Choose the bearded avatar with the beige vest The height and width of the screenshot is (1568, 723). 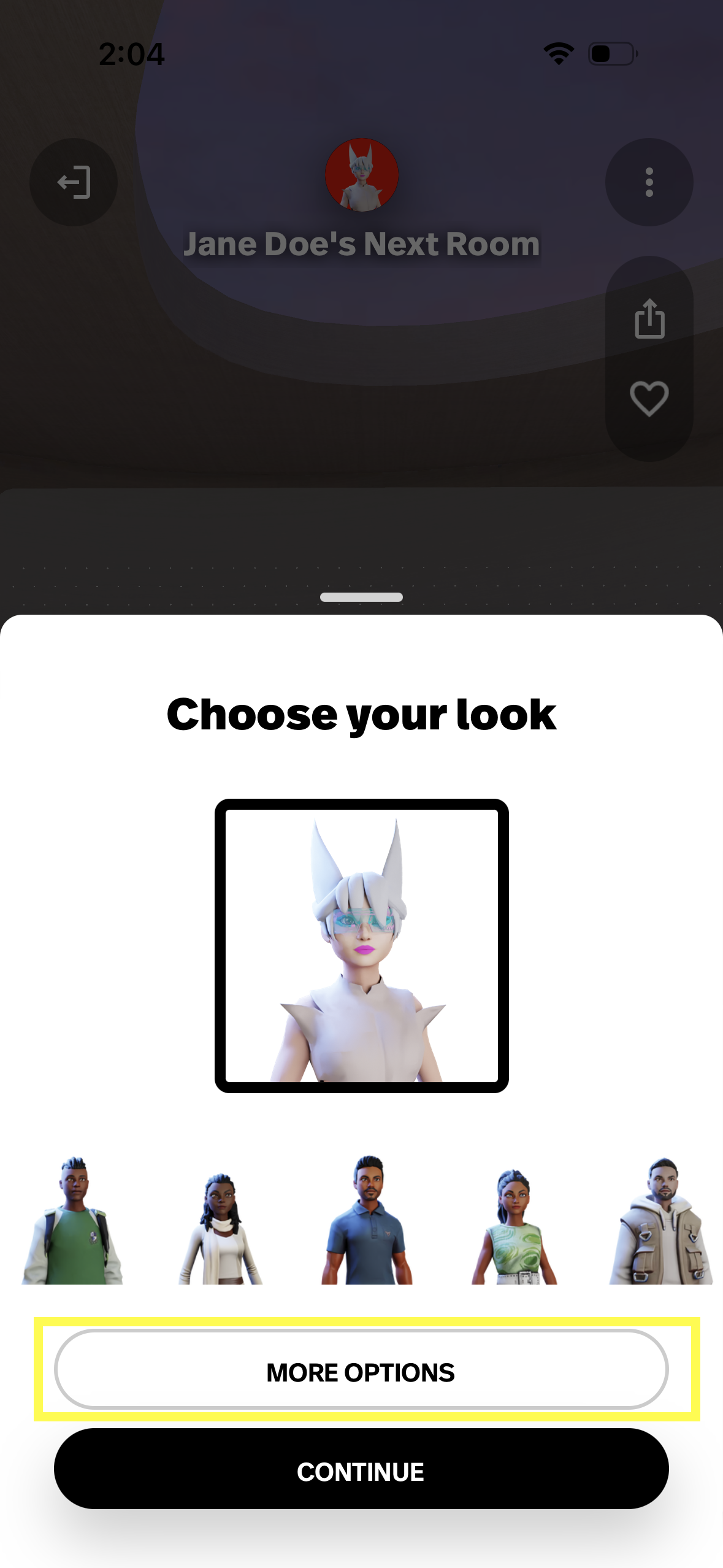click(661, 1222)
